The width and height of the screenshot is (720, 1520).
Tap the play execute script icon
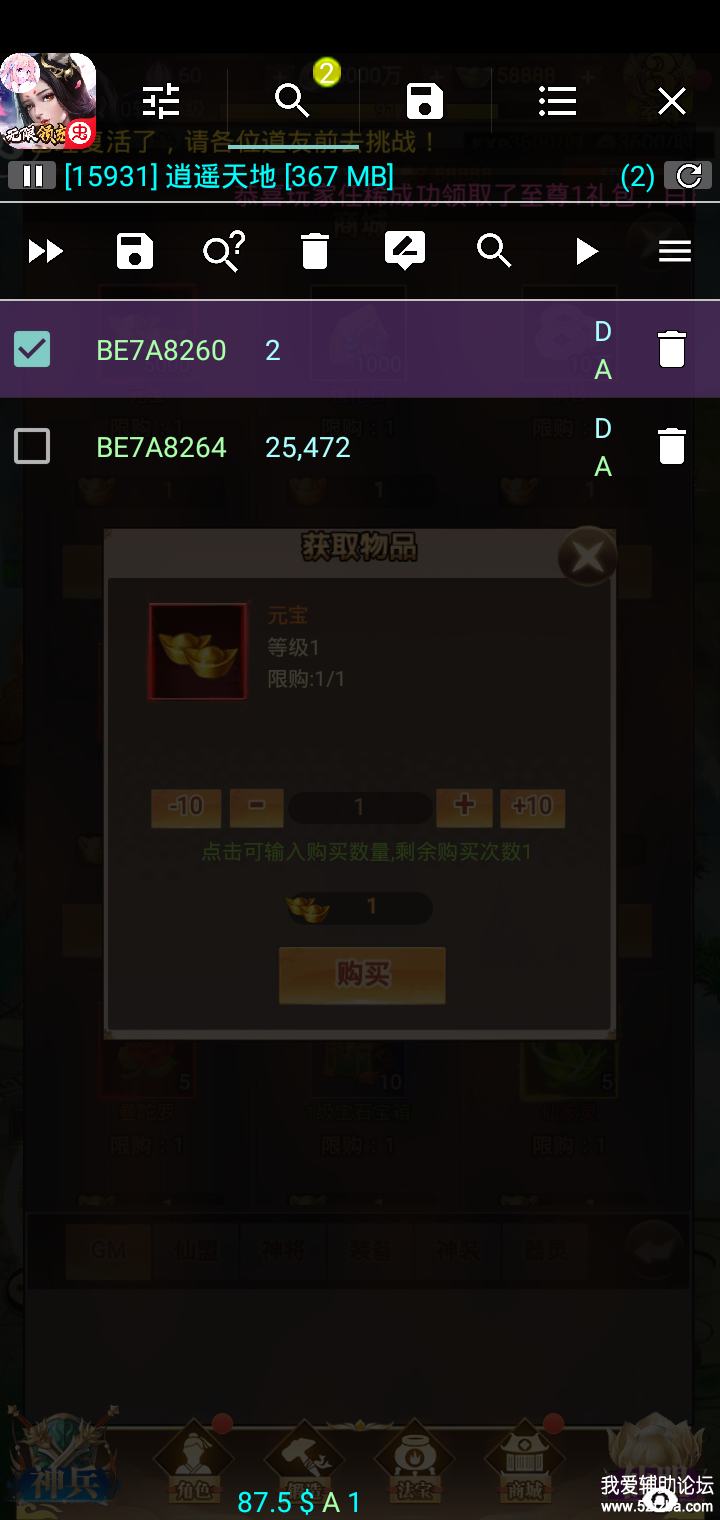pos(586,251)
